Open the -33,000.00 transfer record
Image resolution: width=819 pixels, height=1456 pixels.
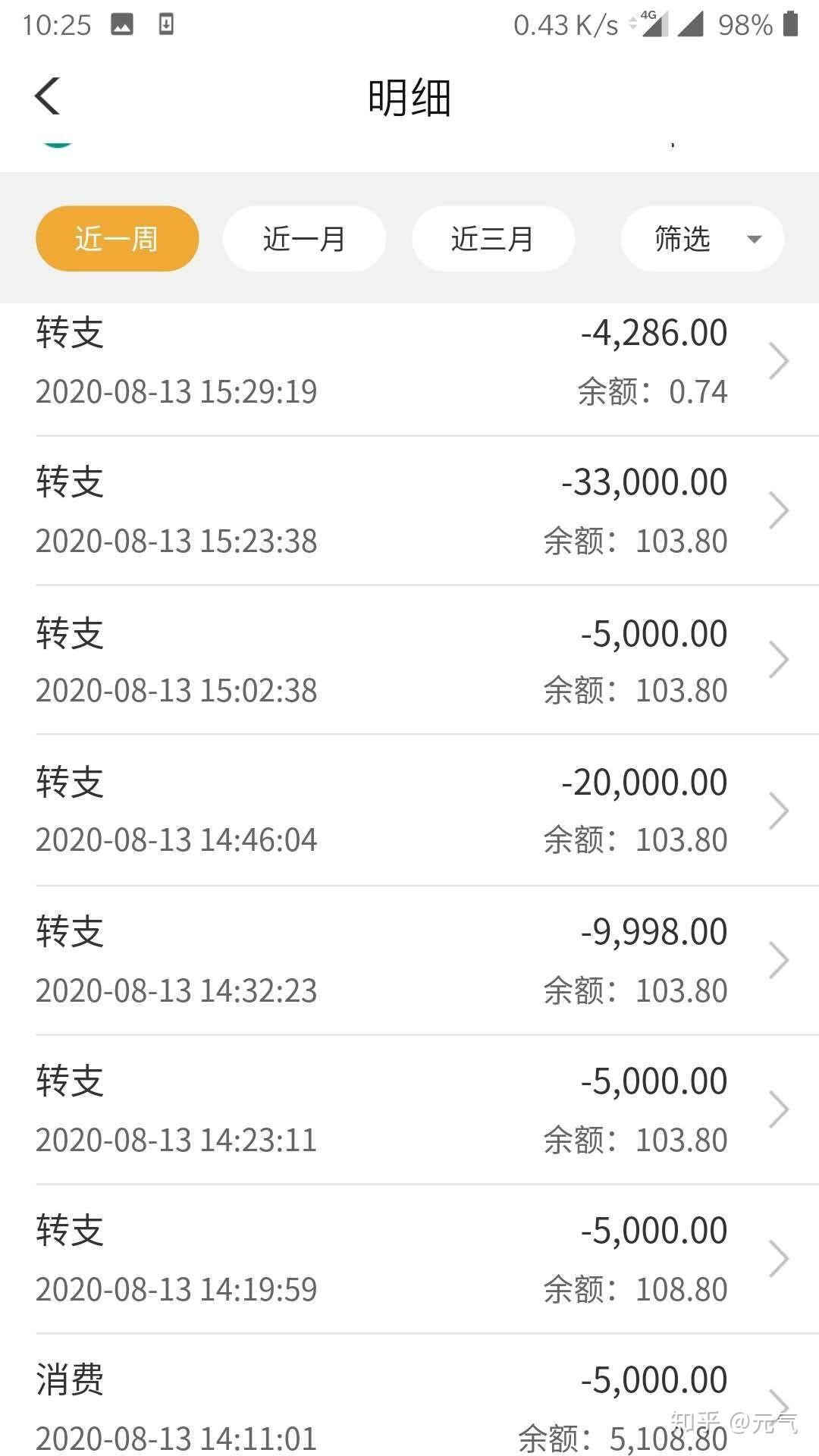tap(409, 510)
